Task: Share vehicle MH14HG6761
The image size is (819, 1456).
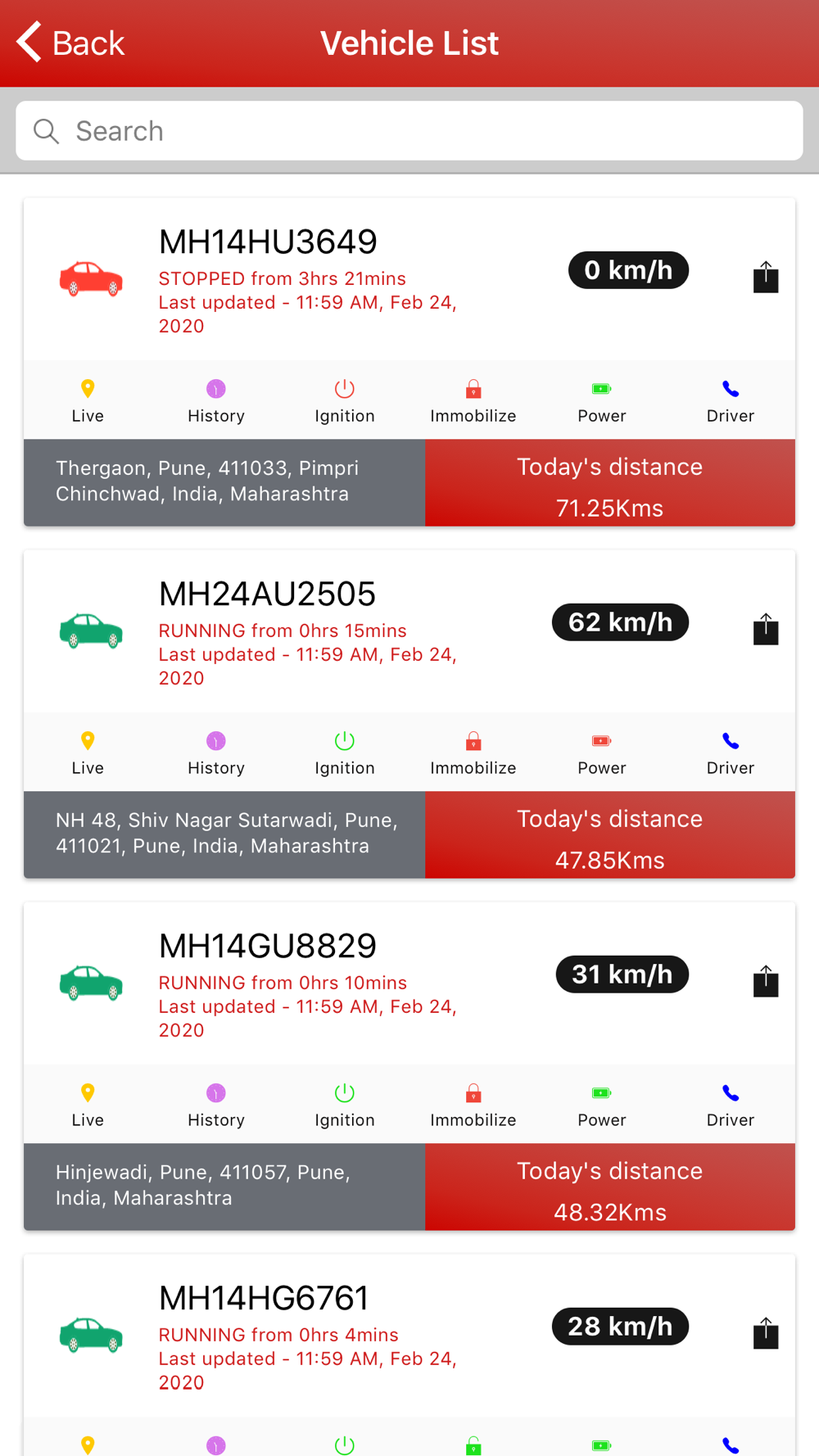Action: click(766, 1332)
